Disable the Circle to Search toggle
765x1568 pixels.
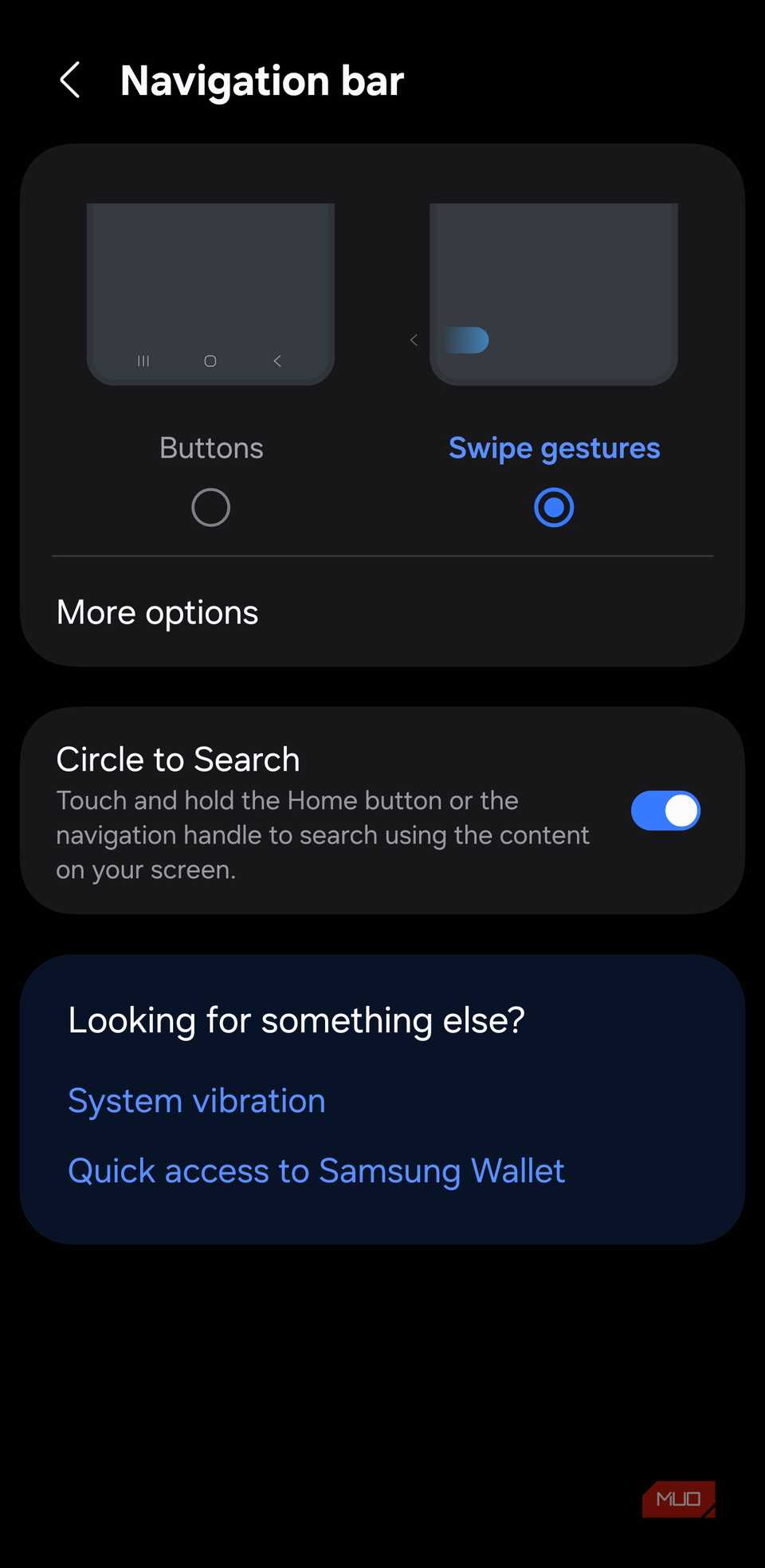pyautogui.click(x=665, y=810)
